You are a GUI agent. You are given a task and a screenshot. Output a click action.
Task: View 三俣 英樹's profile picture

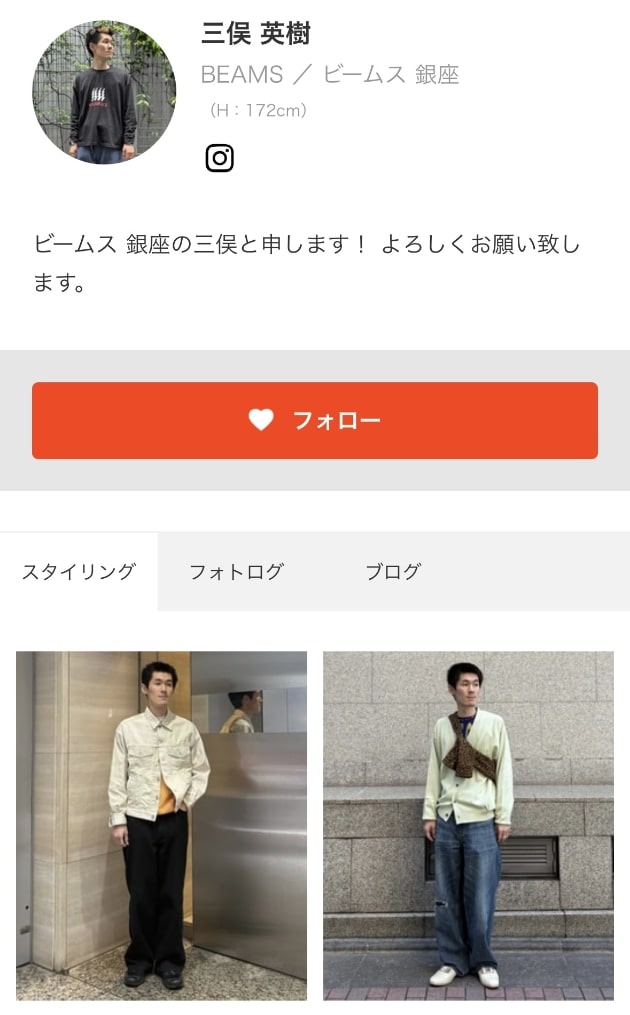click(x=104, y=91)
